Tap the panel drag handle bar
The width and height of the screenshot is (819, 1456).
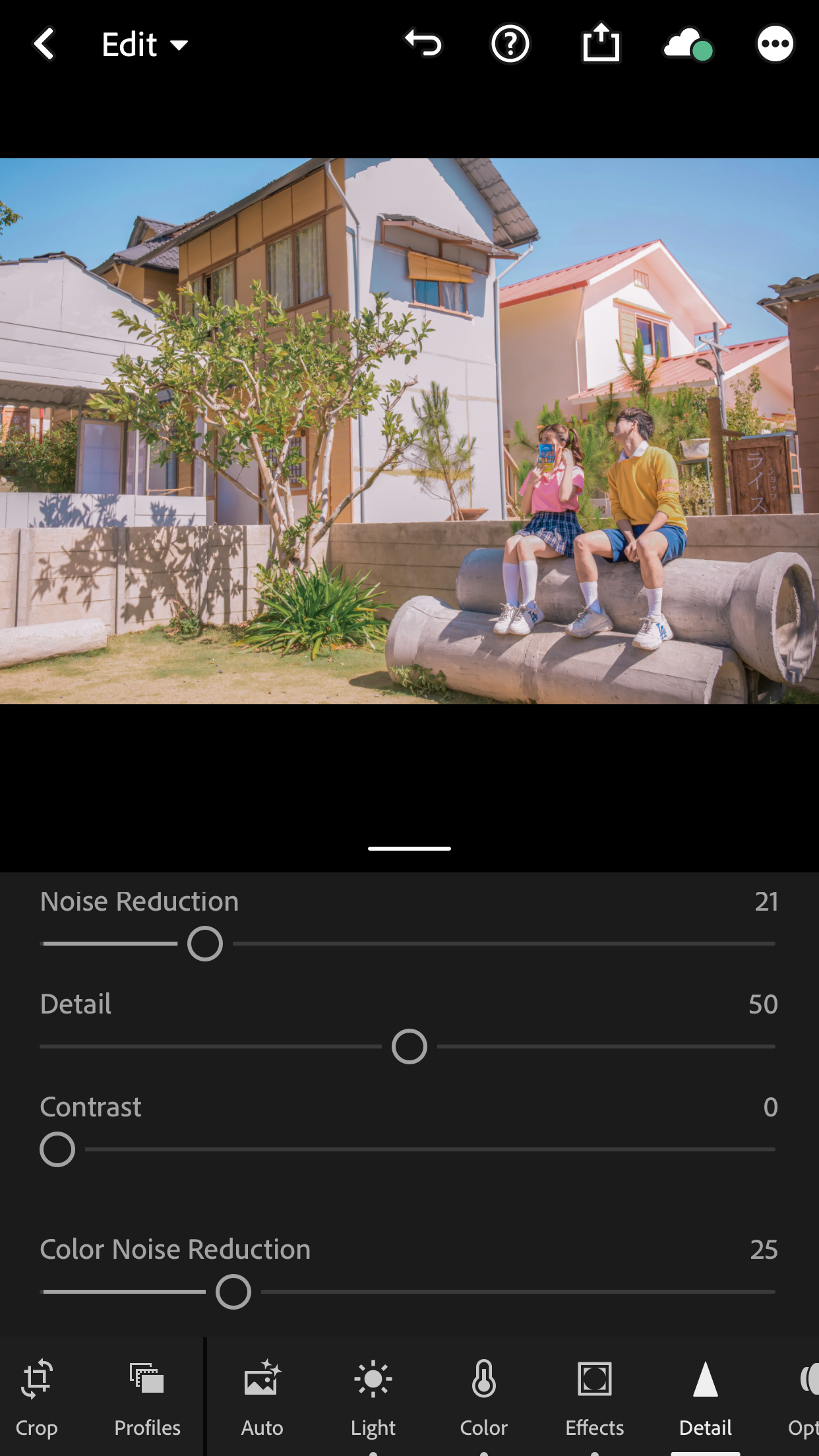409,849
